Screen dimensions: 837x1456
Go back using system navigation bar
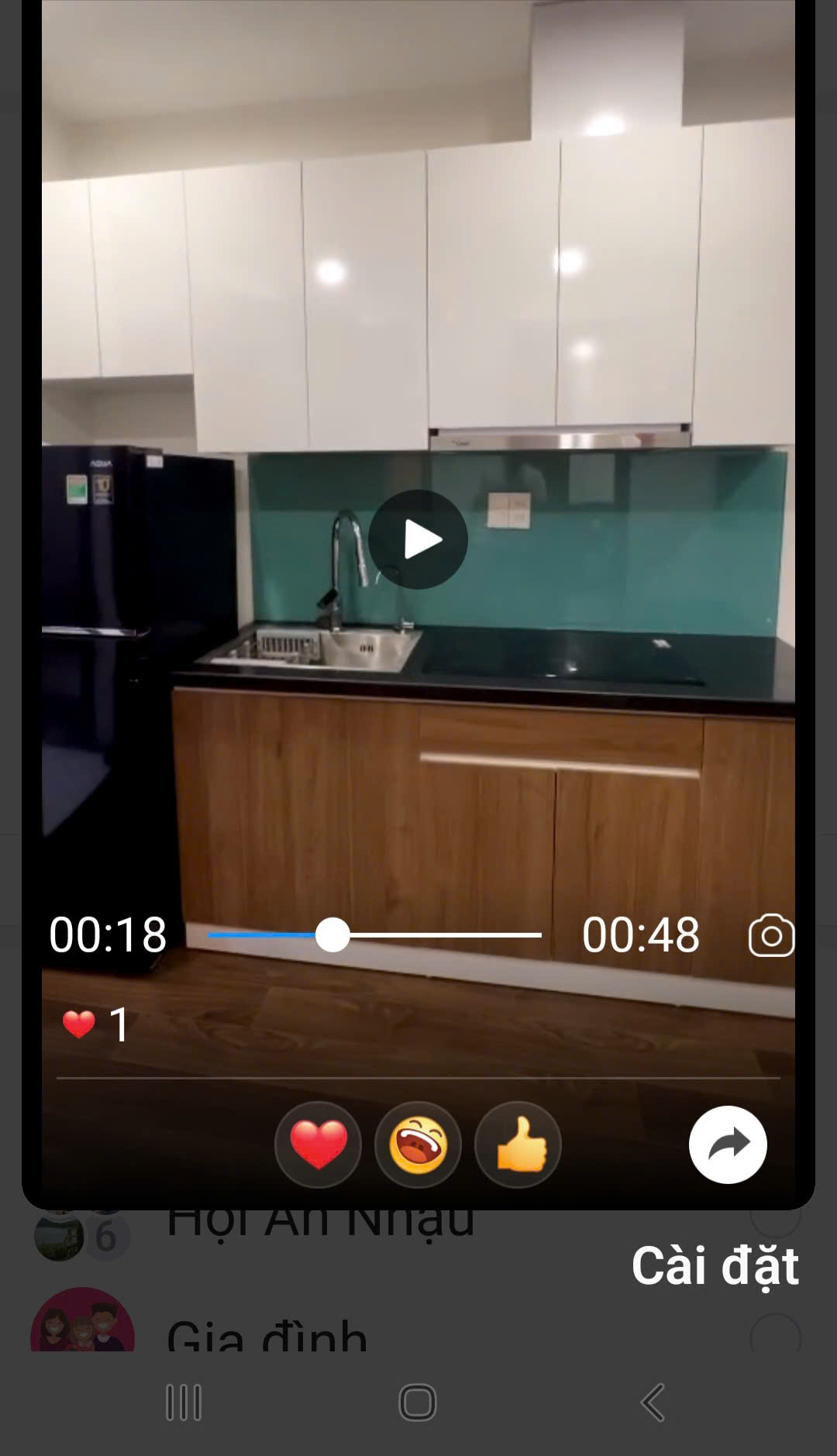pos(653,1402)
